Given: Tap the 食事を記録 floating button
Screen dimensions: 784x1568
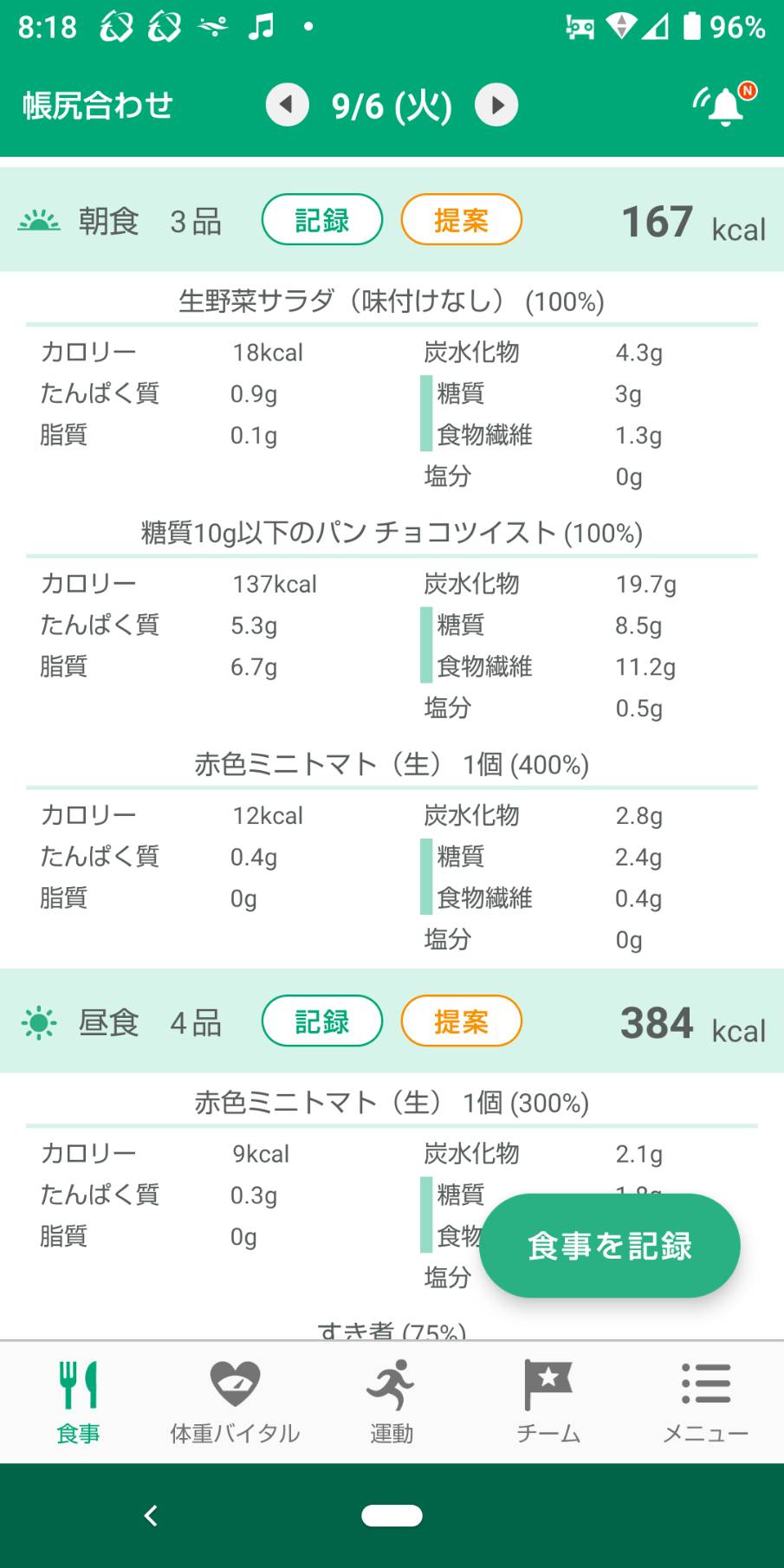Looking at the screenshot, I should tap(610, 1246).
